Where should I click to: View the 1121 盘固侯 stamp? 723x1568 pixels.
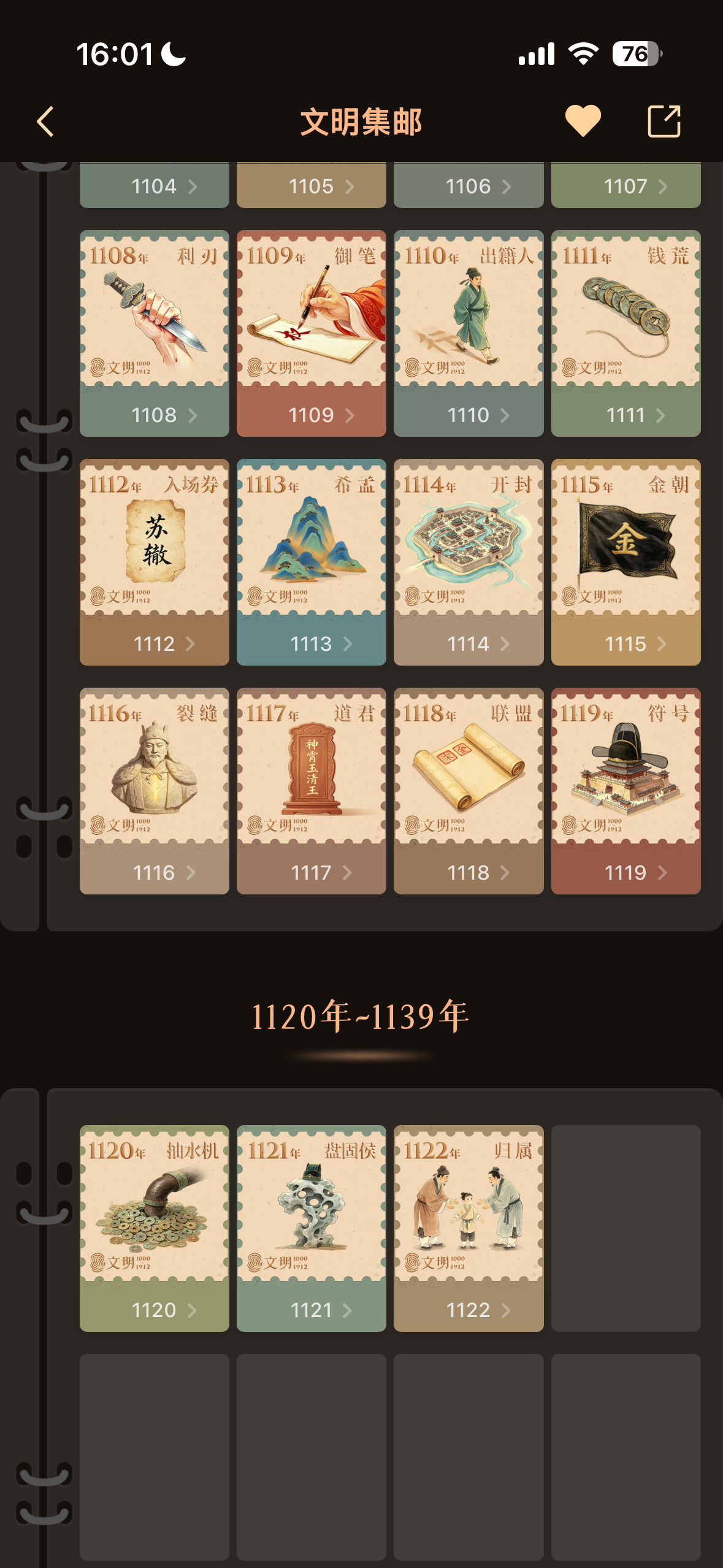pos(312,1228)
